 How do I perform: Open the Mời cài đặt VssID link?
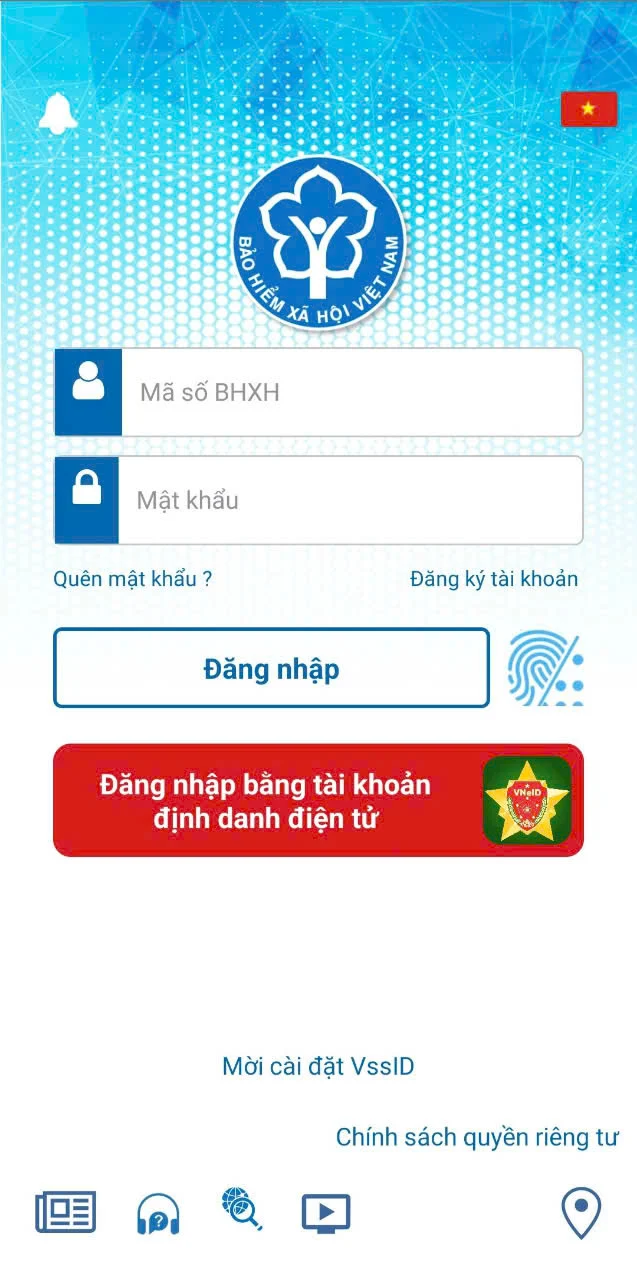(318, 1066)
